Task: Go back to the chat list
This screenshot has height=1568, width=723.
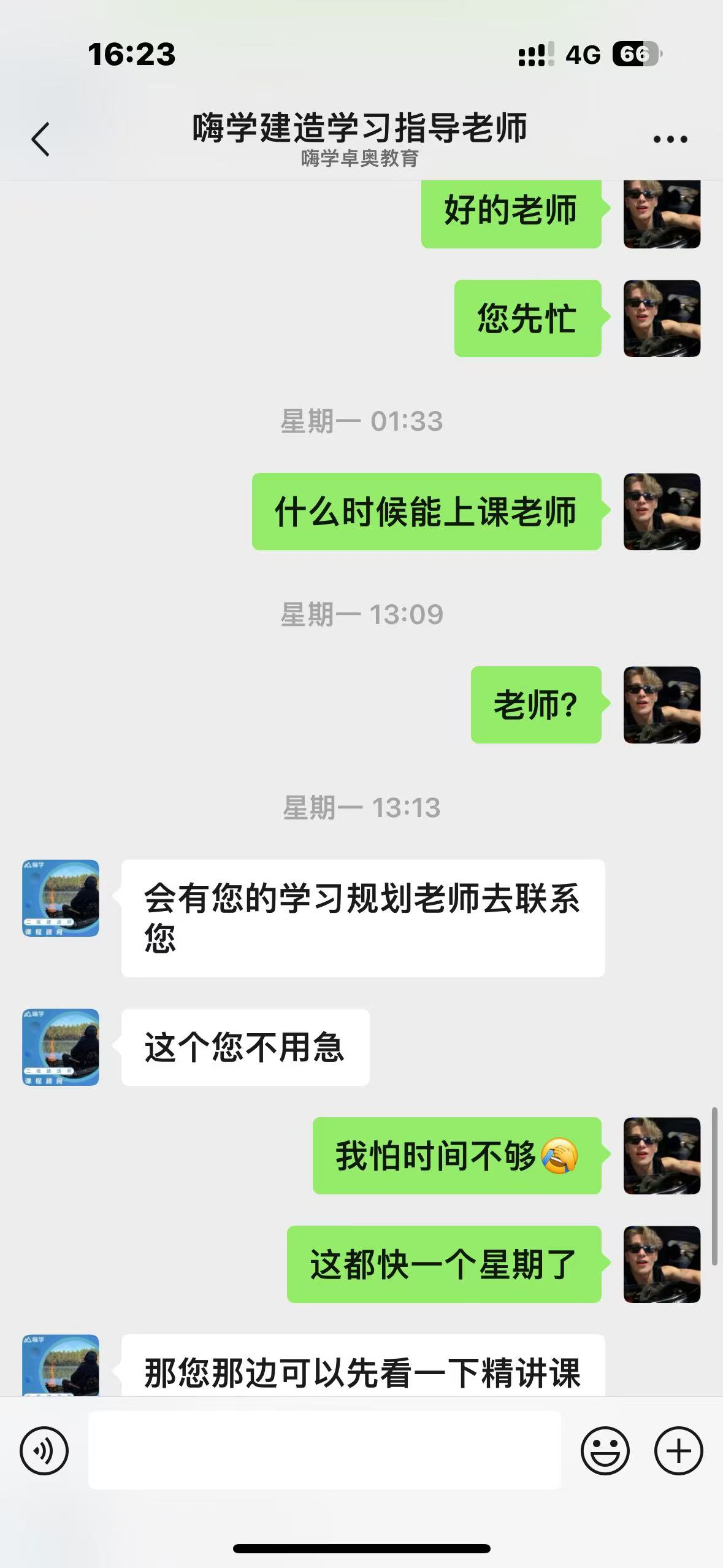Action: pos(40,139)
